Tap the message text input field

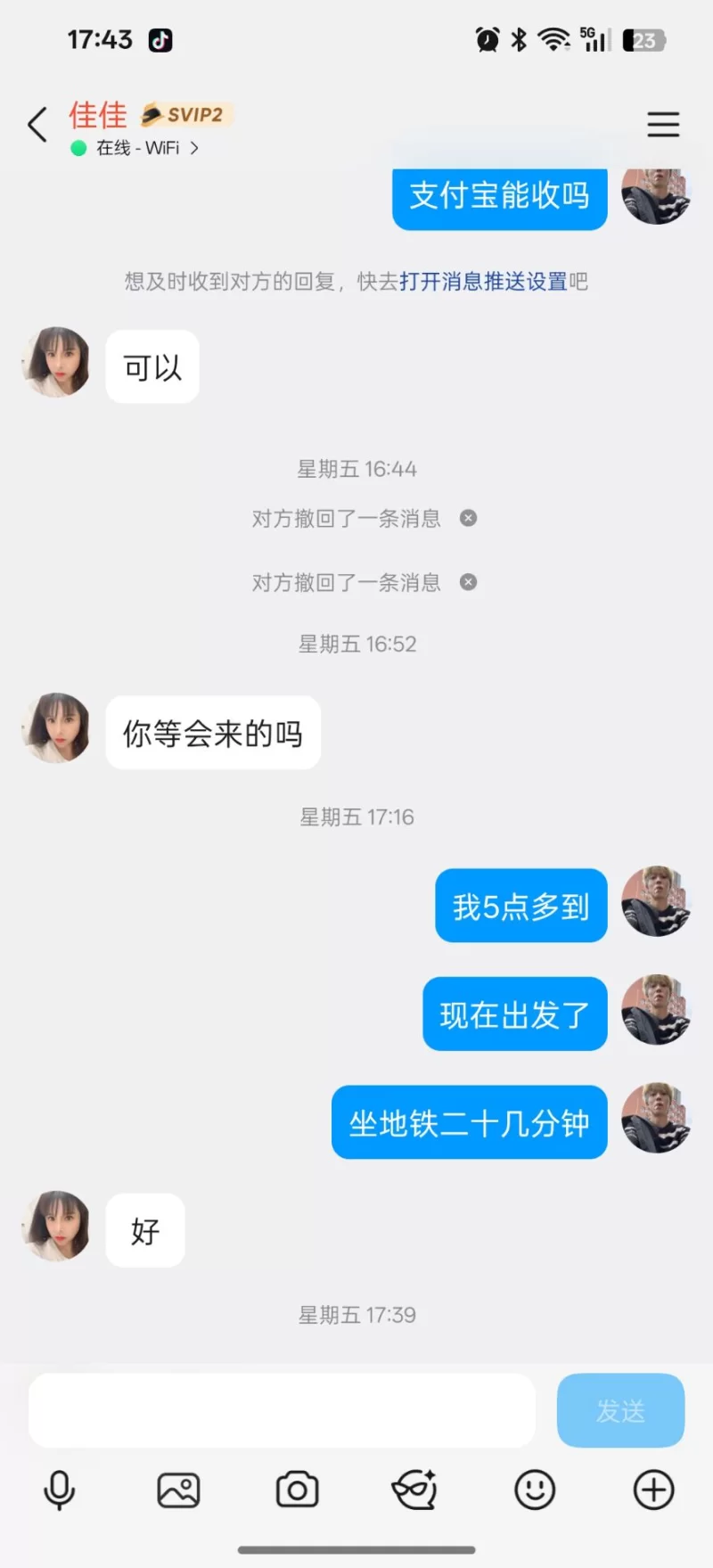click(x=282, y=1410)
